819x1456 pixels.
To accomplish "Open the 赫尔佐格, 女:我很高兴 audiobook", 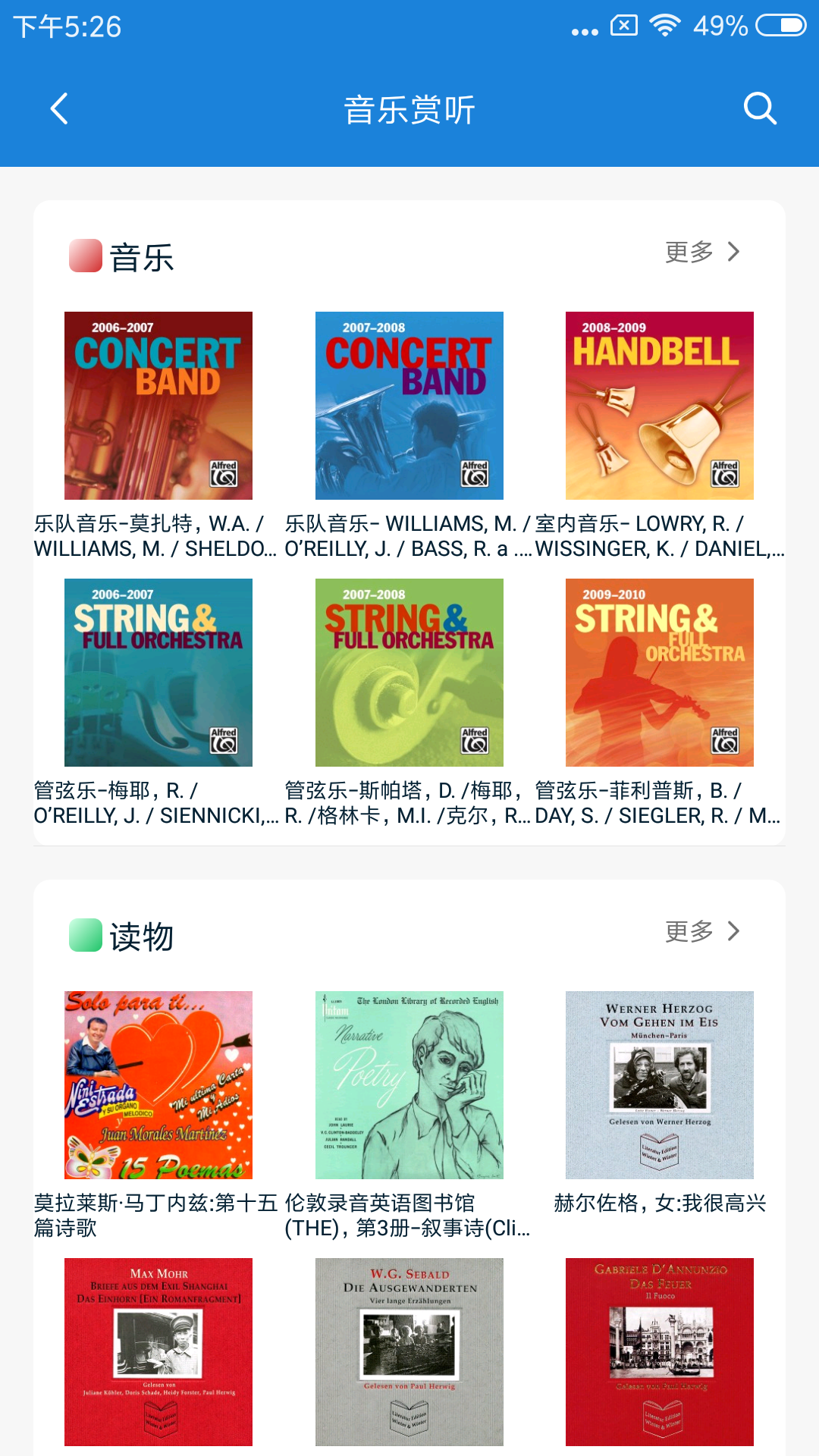I will 660,1085.
